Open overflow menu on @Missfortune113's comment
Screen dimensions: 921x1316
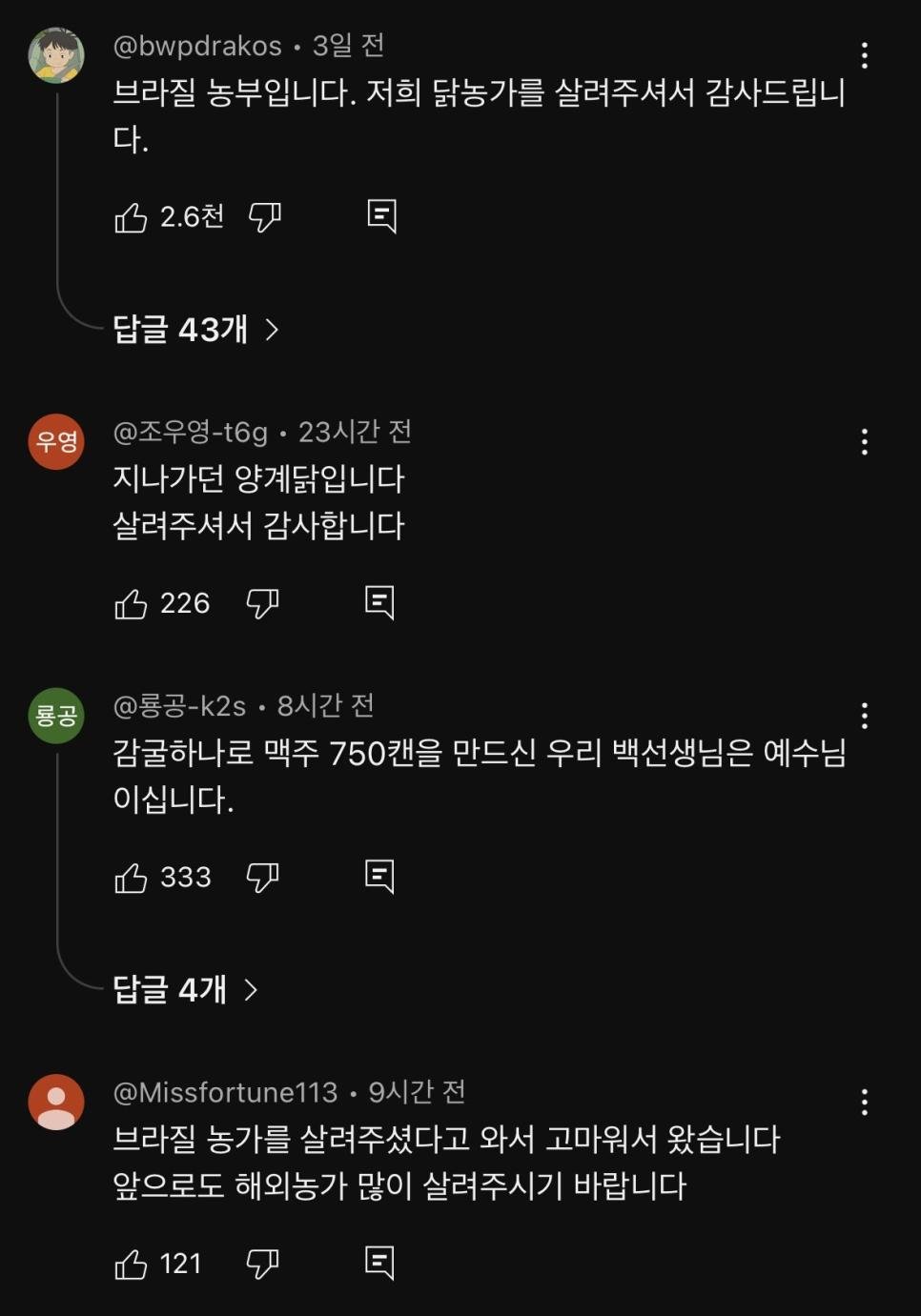tap(864, 1103)
